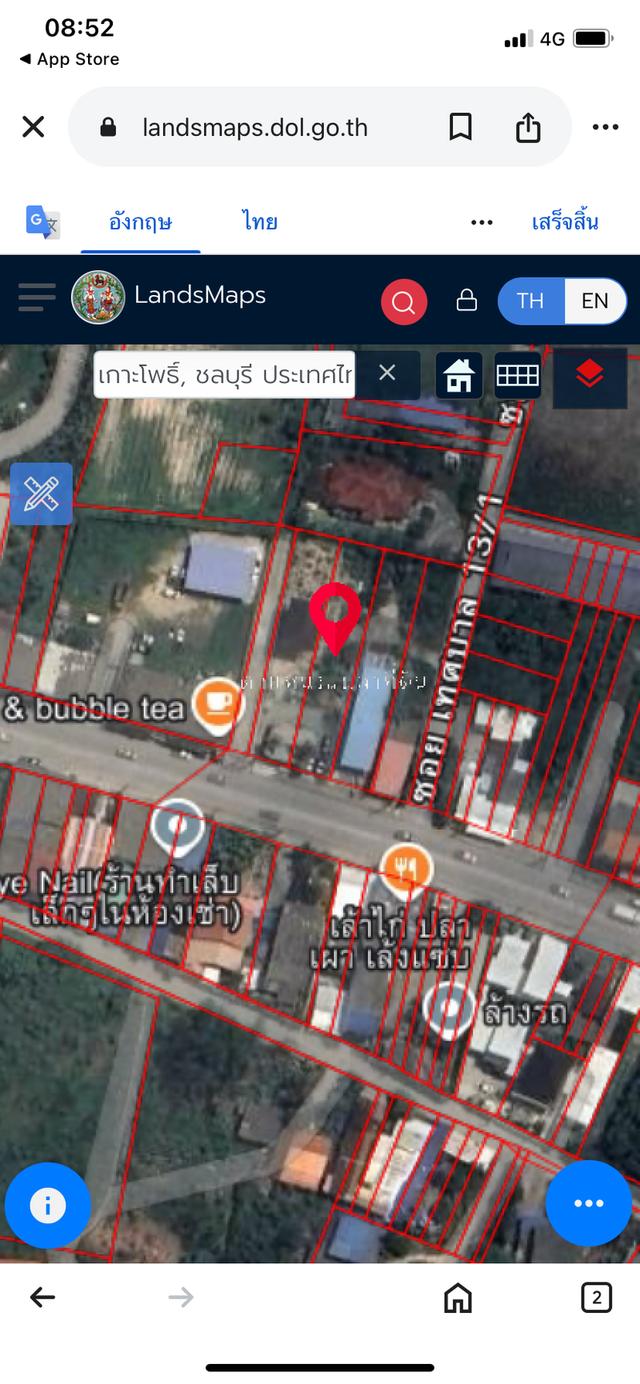
Task: Go back to the previous page
Action: point(42,1297)
